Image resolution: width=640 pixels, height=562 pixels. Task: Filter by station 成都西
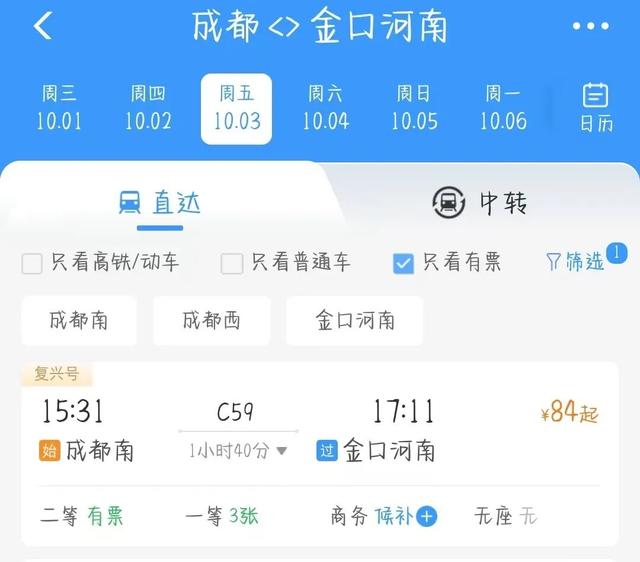point(211,321)
